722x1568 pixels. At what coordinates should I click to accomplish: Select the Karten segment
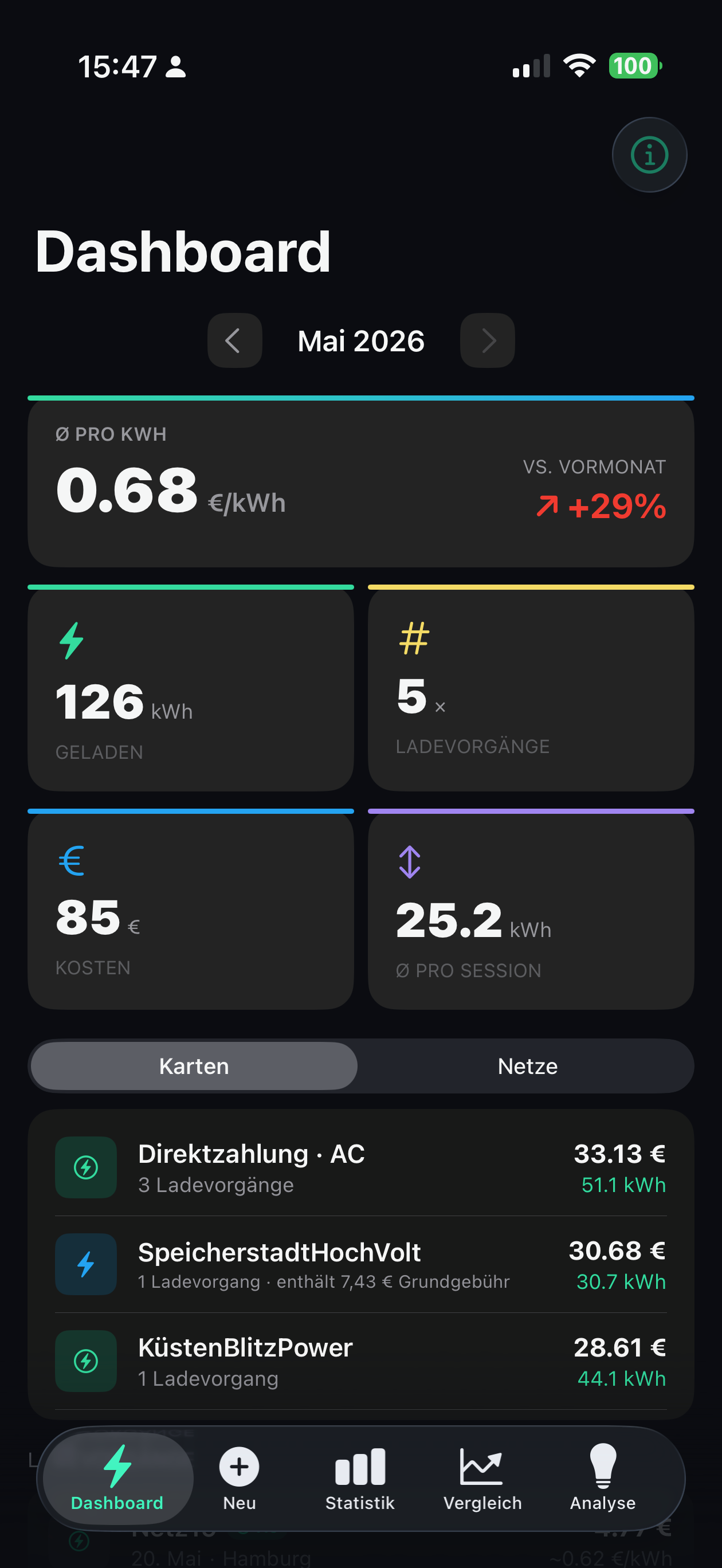click(x=194, y=1066)
